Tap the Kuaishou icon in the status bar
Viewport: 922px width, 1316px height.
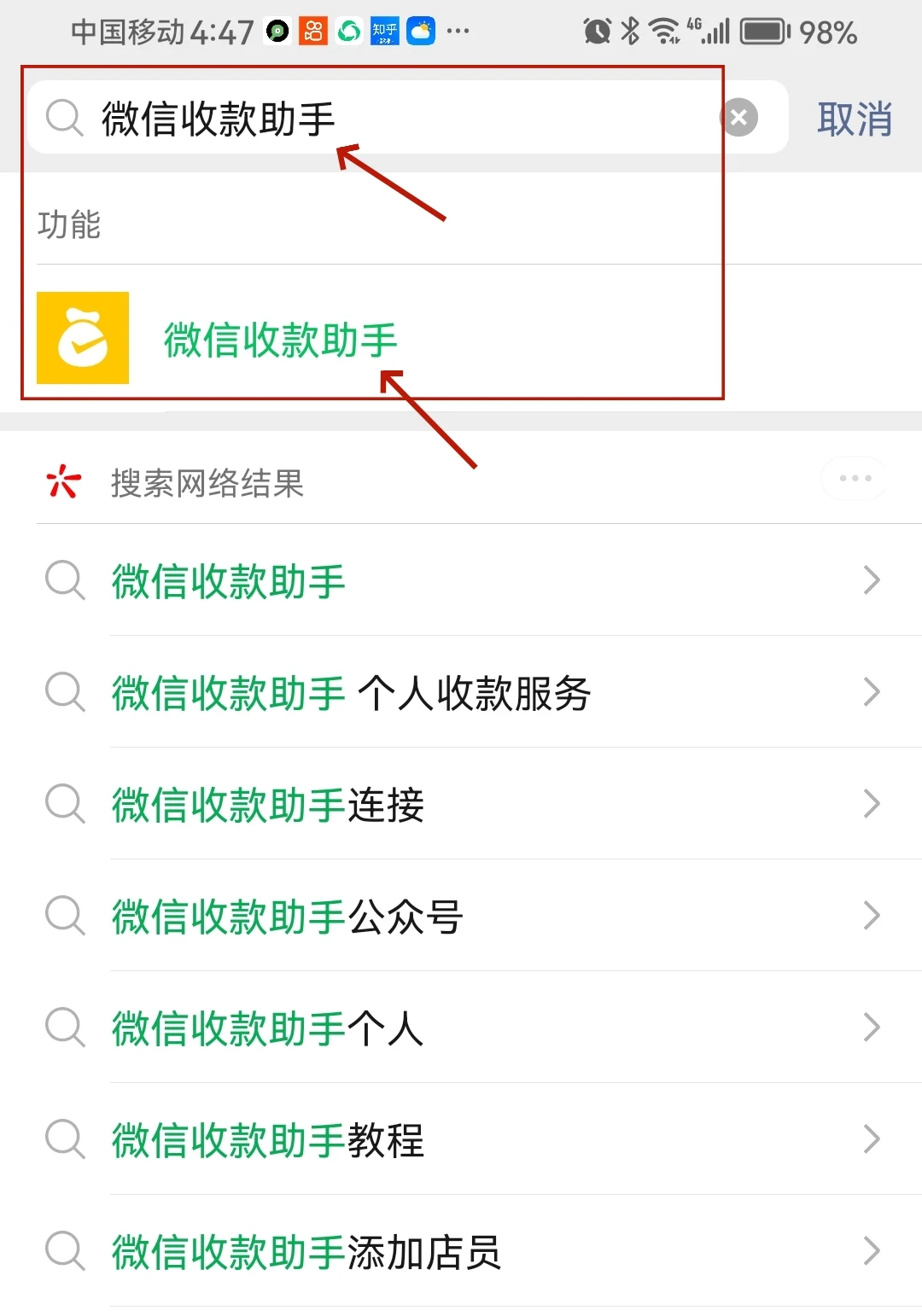click(x=313, y=31)
